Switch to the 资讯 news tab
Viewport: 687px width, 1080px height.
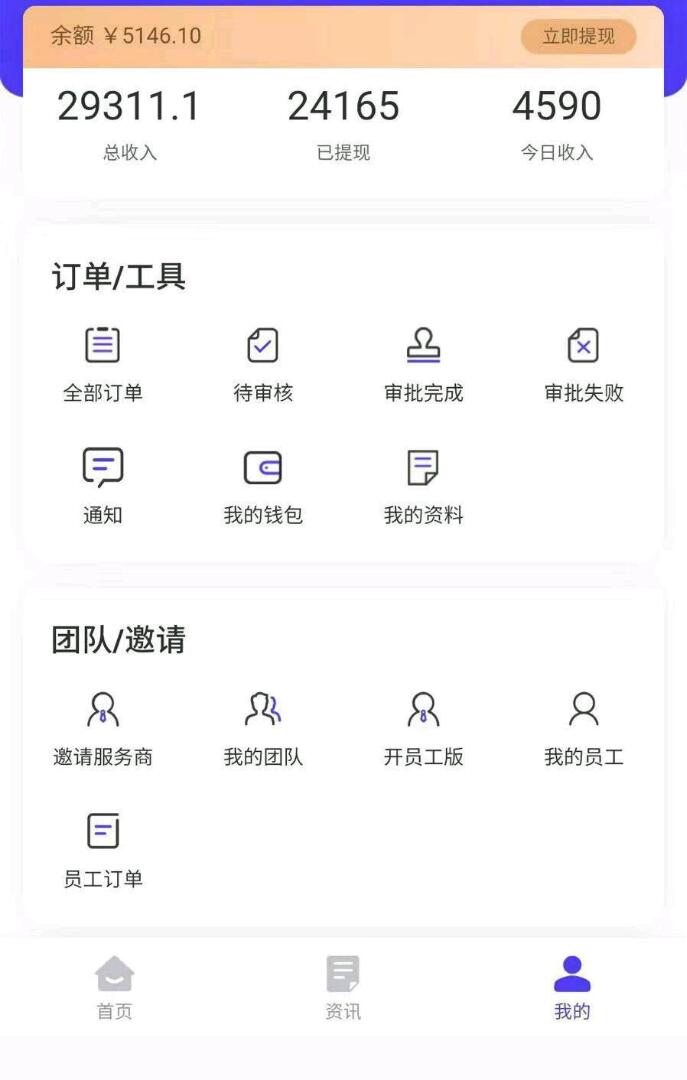343,988
